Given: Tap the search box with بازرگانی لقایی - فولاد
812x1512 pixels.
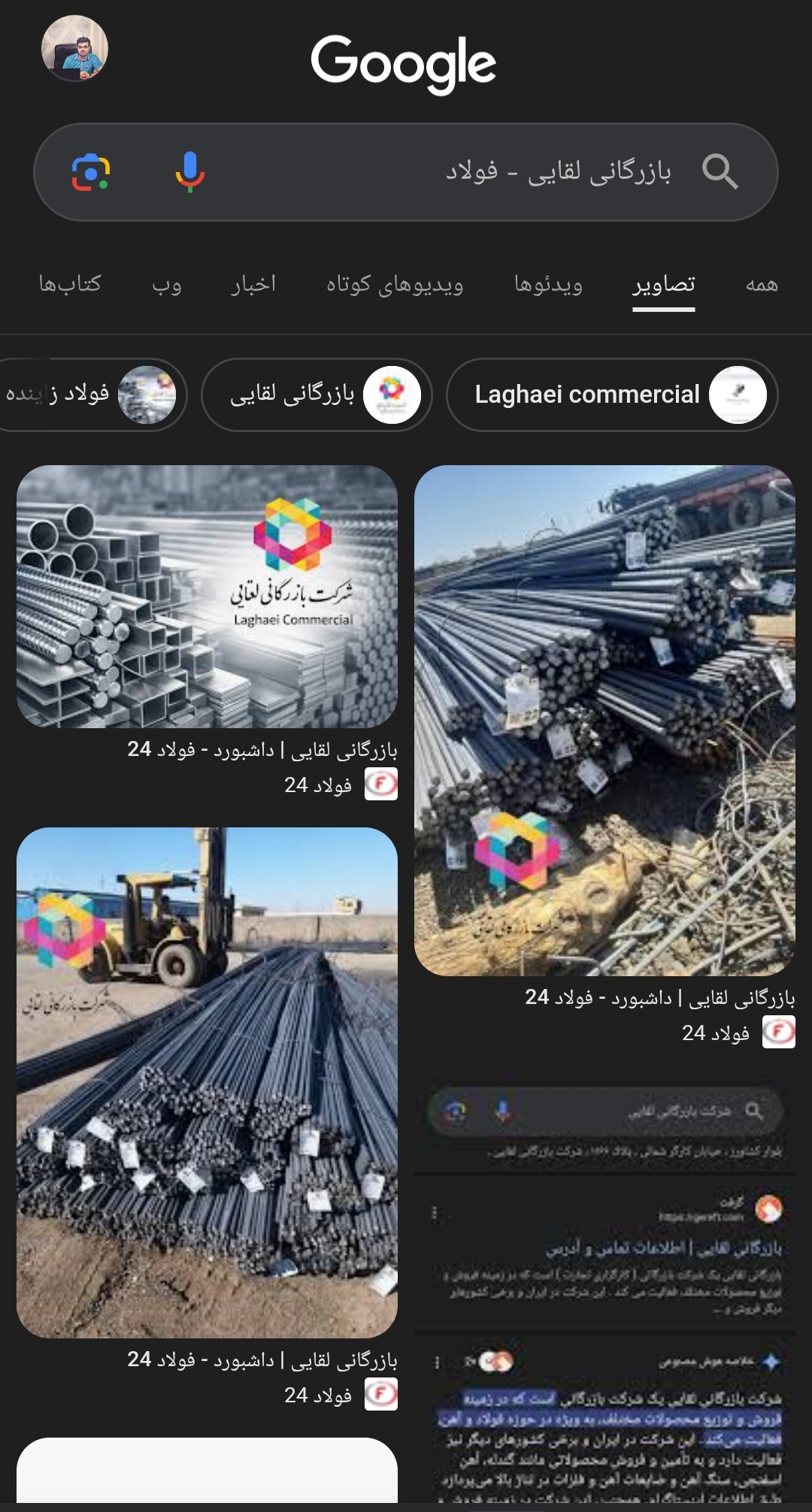Looking at the screenshot, I should pyautogui.click(x=451, y=172).
